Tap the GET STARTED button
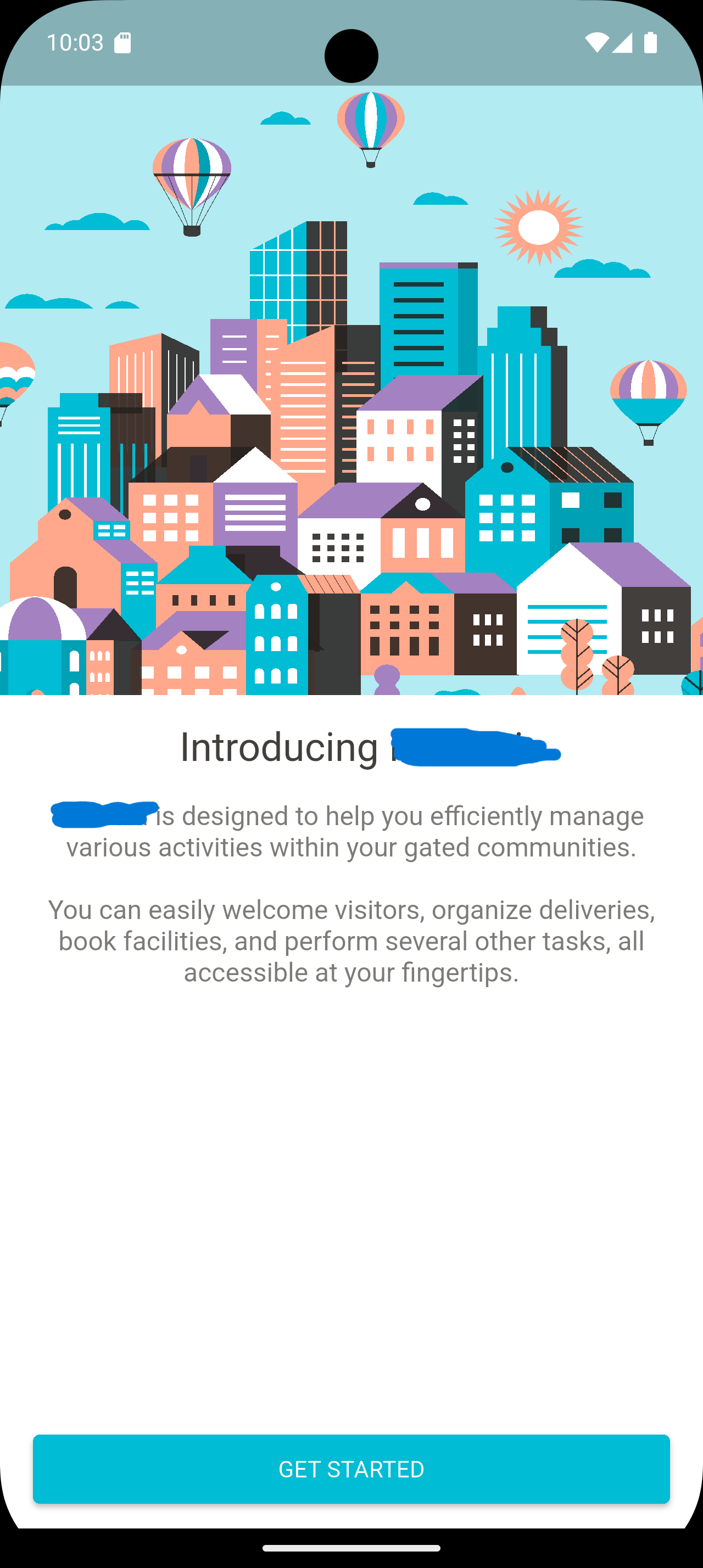 pyautogui.click(x=351, y=1469)
